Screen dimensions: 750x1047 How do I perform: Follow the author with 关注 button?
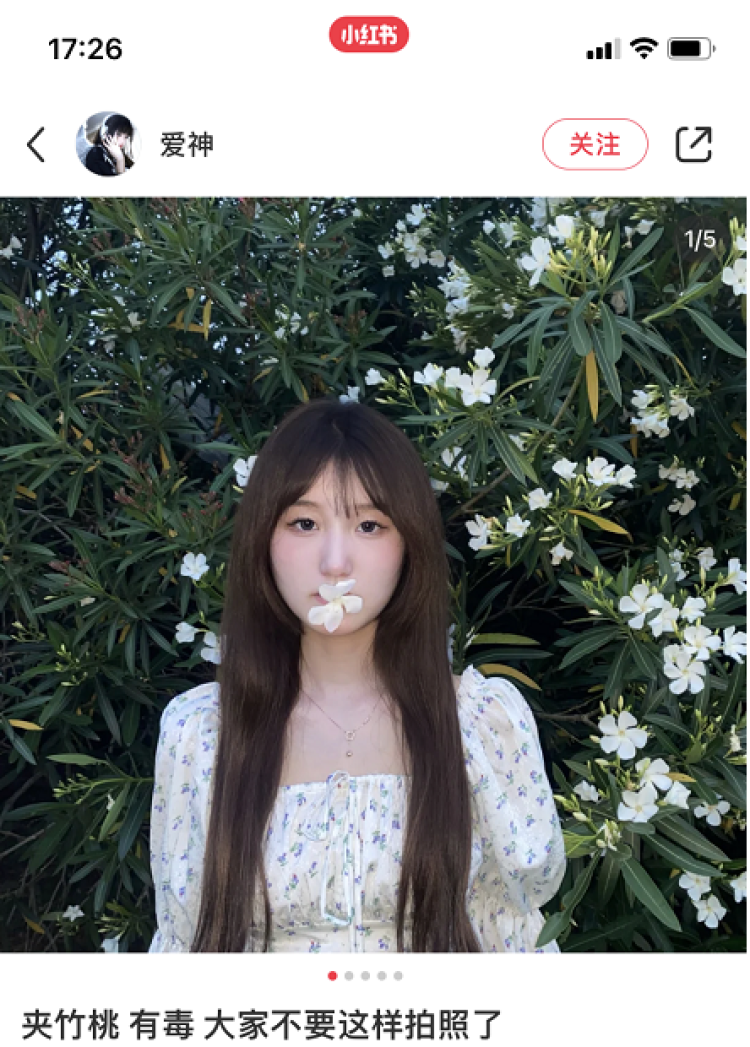(595, 144)
